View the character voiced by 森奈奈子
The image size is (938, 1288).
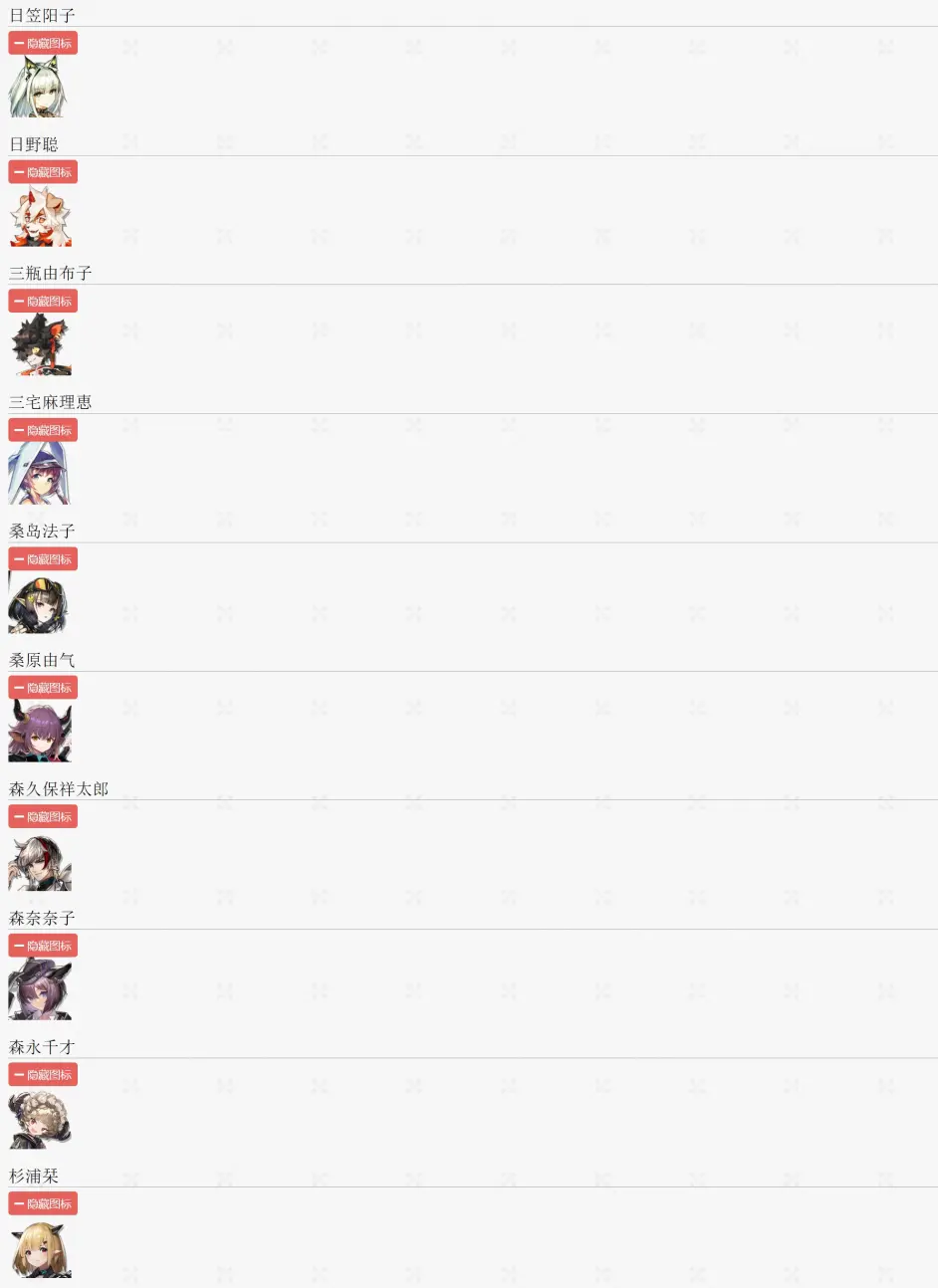click(40, 989)
